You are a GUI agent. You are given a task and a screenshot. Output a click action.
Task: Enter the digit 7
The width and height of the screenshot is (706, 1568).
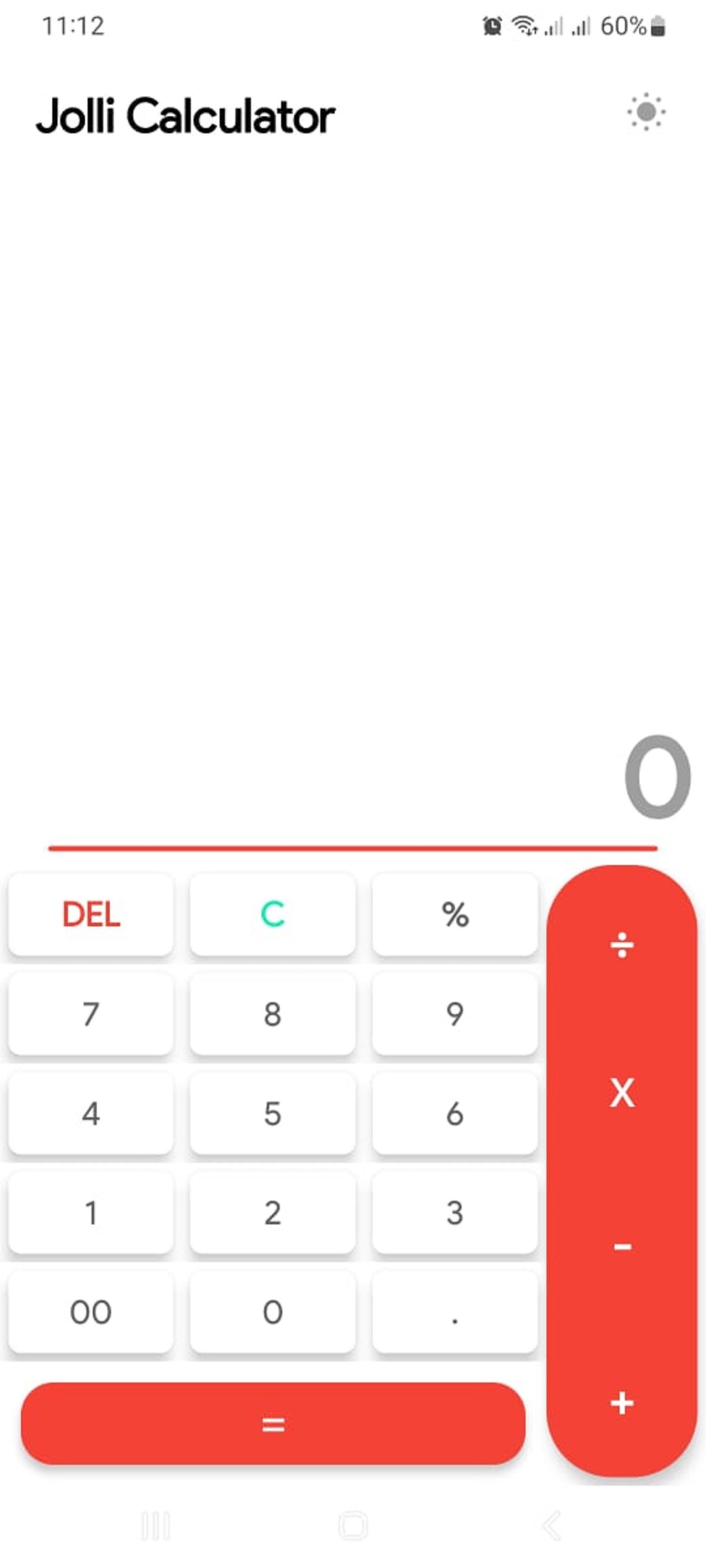91,1013
